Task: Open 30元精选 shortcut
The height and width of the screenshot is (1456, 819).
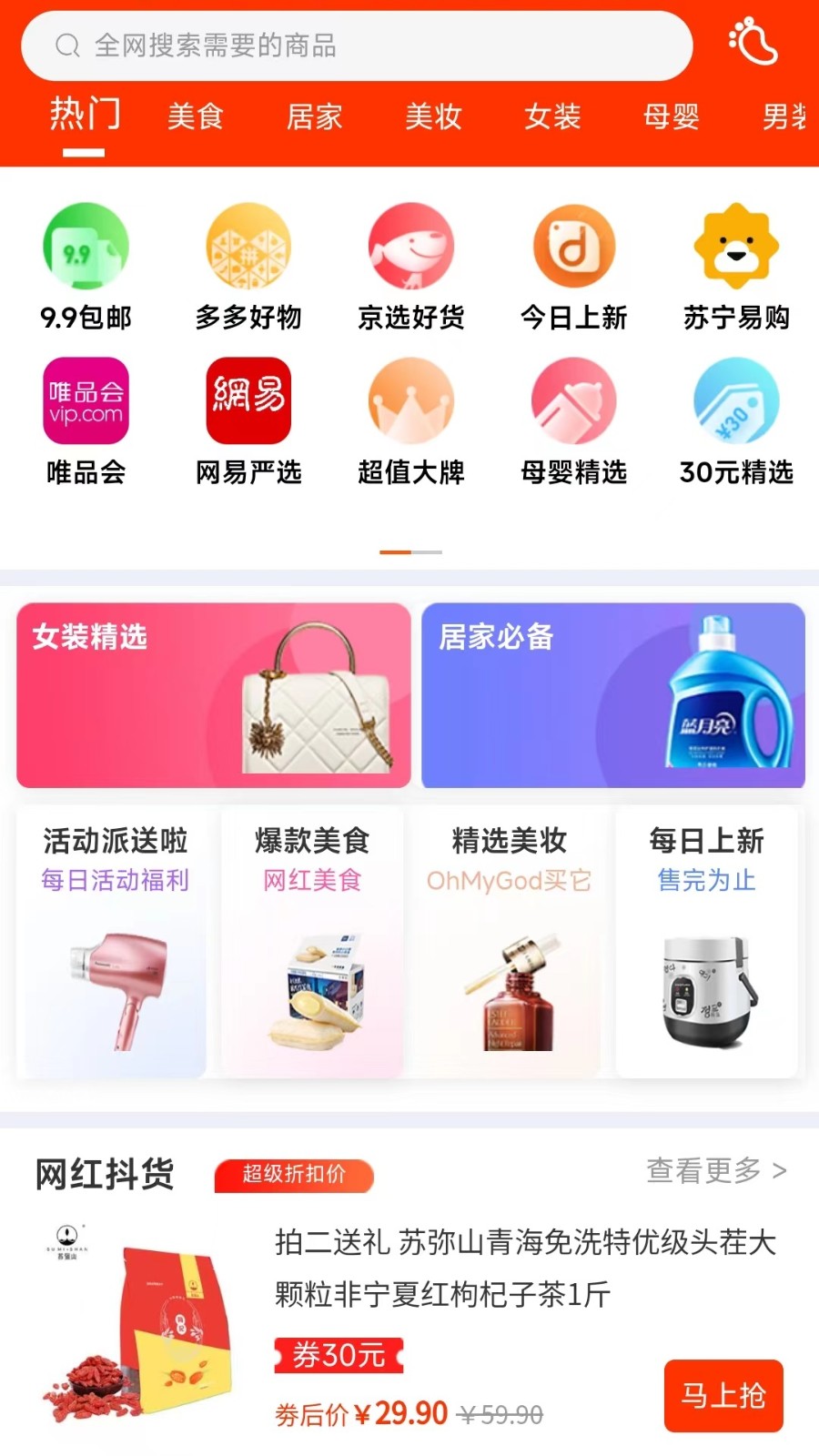Action: [736, 420]
